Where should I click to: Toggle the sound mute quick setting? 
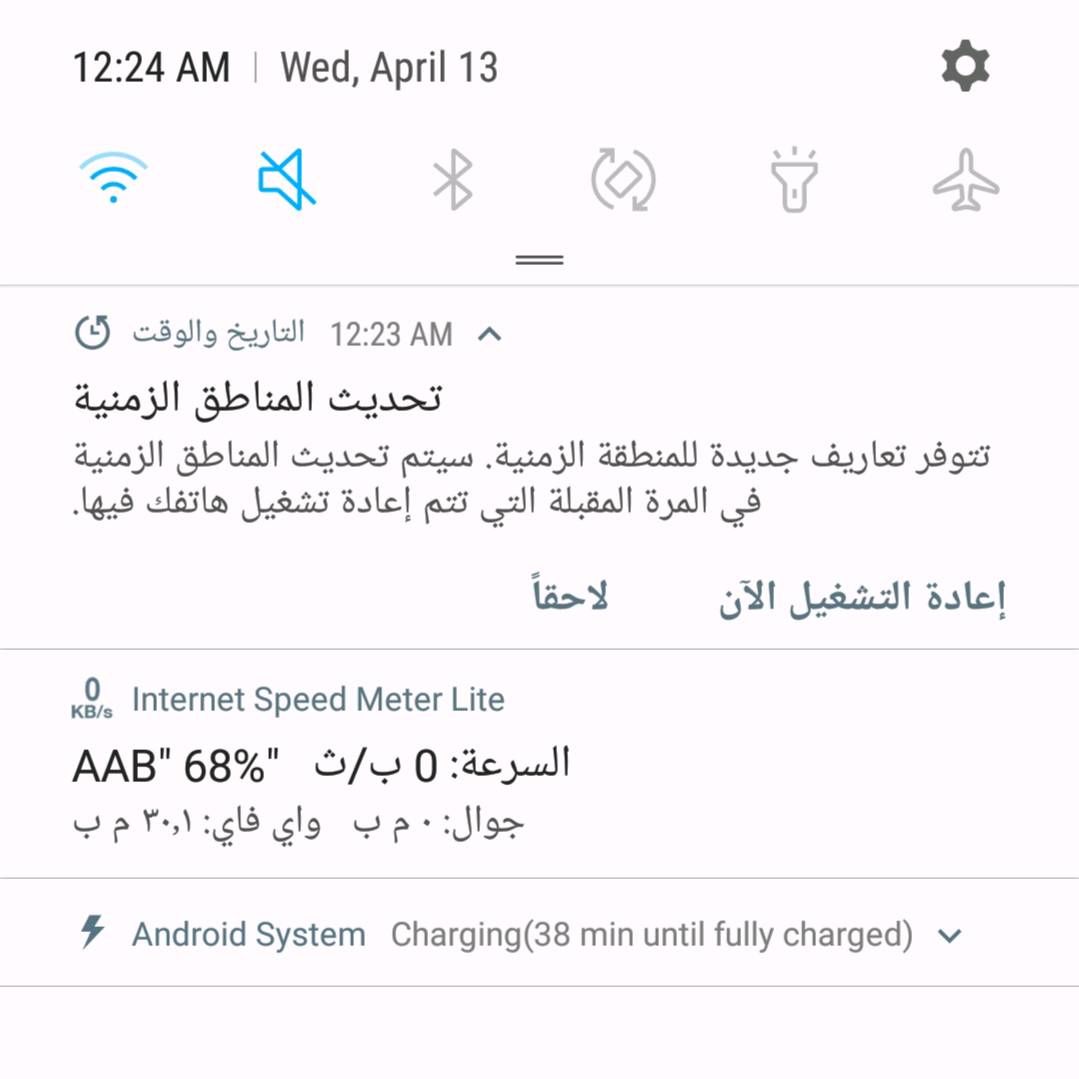pyautogui.click(x=285, y=180)
